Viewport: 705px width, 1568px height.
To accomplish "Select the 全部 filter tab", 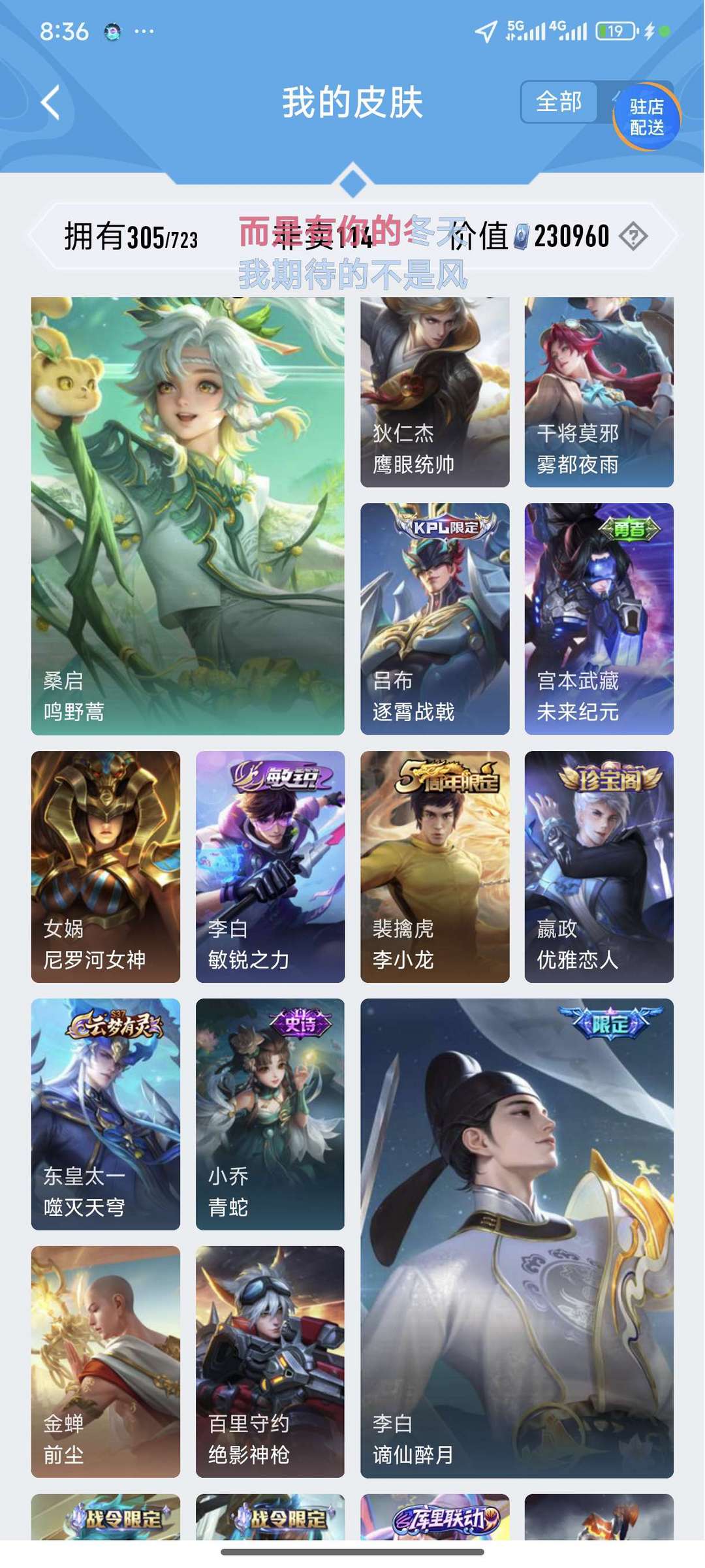I will click(559, 102).
